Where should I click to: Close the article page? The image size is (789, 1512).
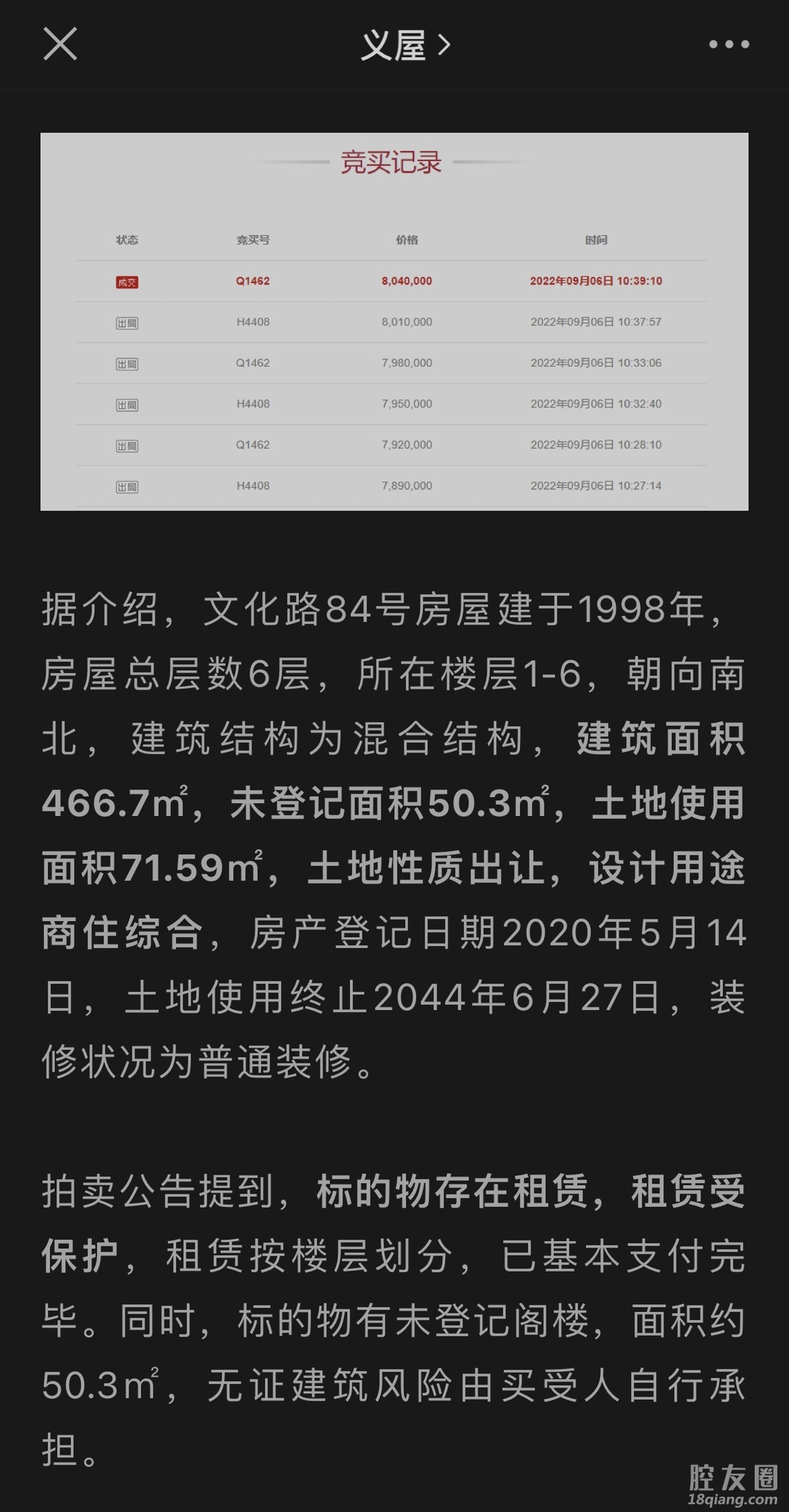(x=60, y=45)
